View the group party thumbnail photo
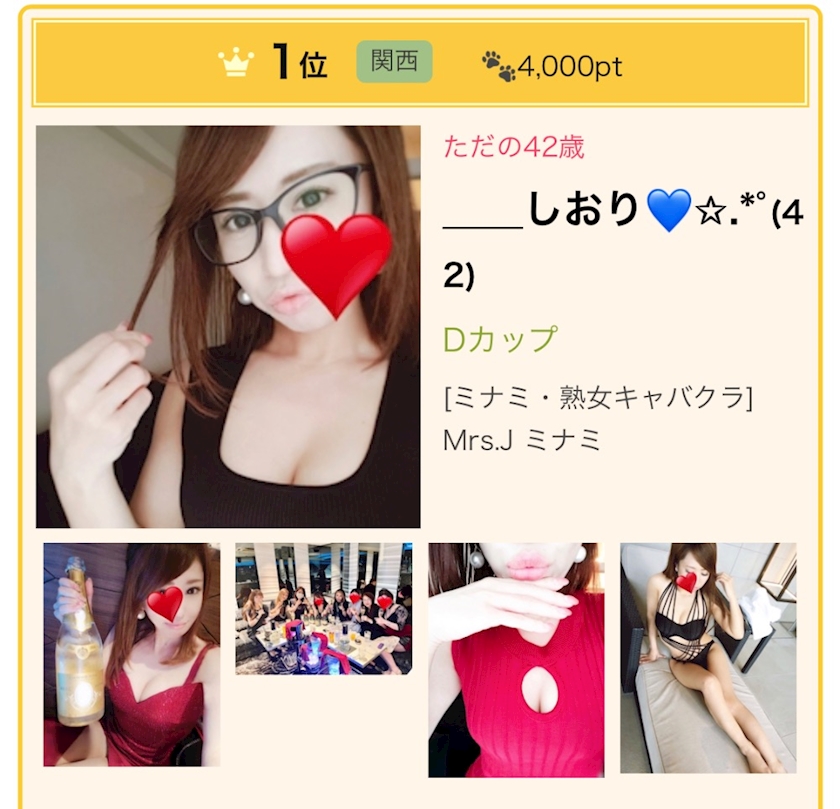The width and height of the screenshot is (840, 809). click(x=324, y=609)
